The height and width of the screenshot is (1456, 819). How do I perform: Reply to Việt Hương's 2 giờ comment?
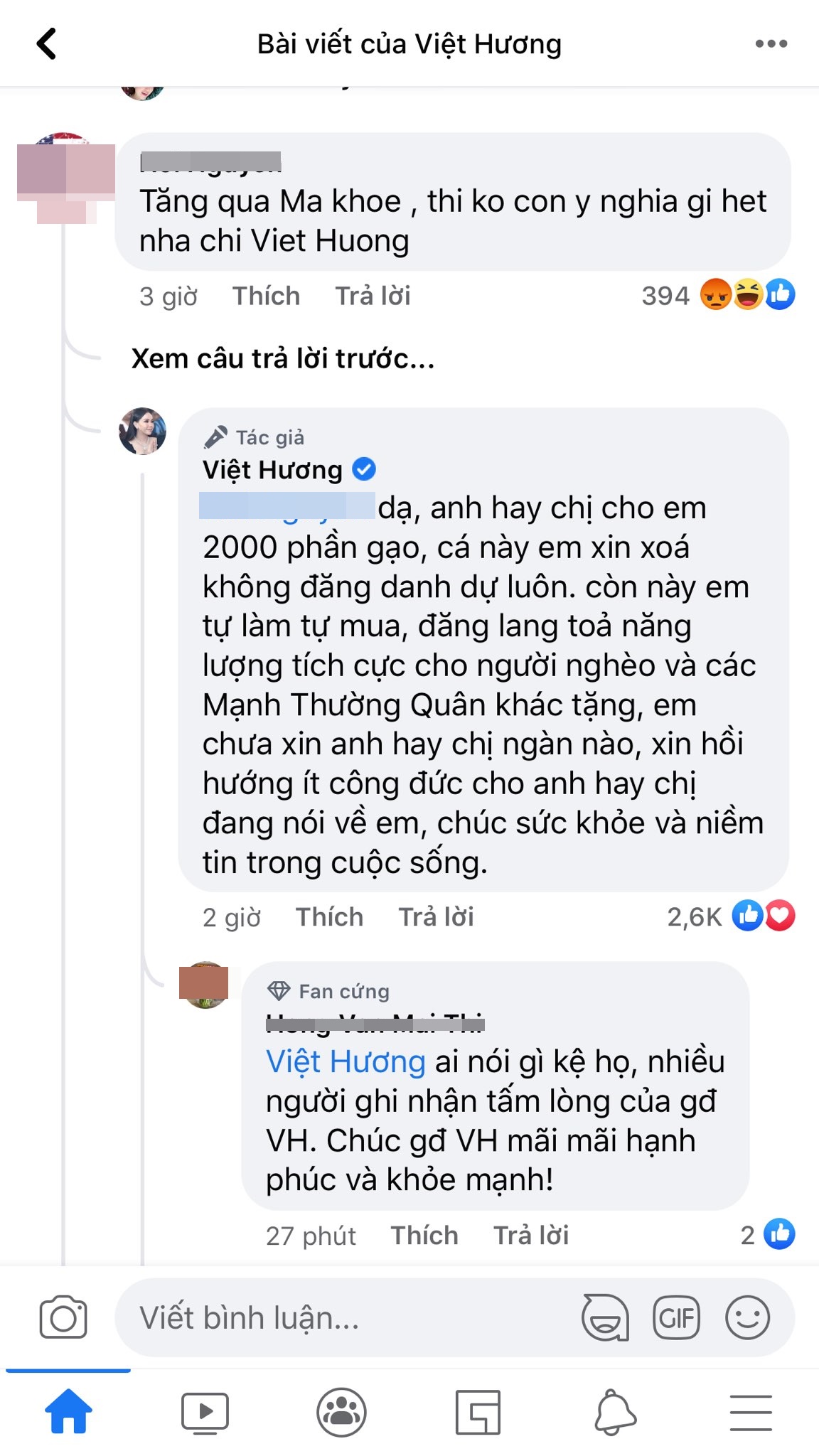pos(436,917)
